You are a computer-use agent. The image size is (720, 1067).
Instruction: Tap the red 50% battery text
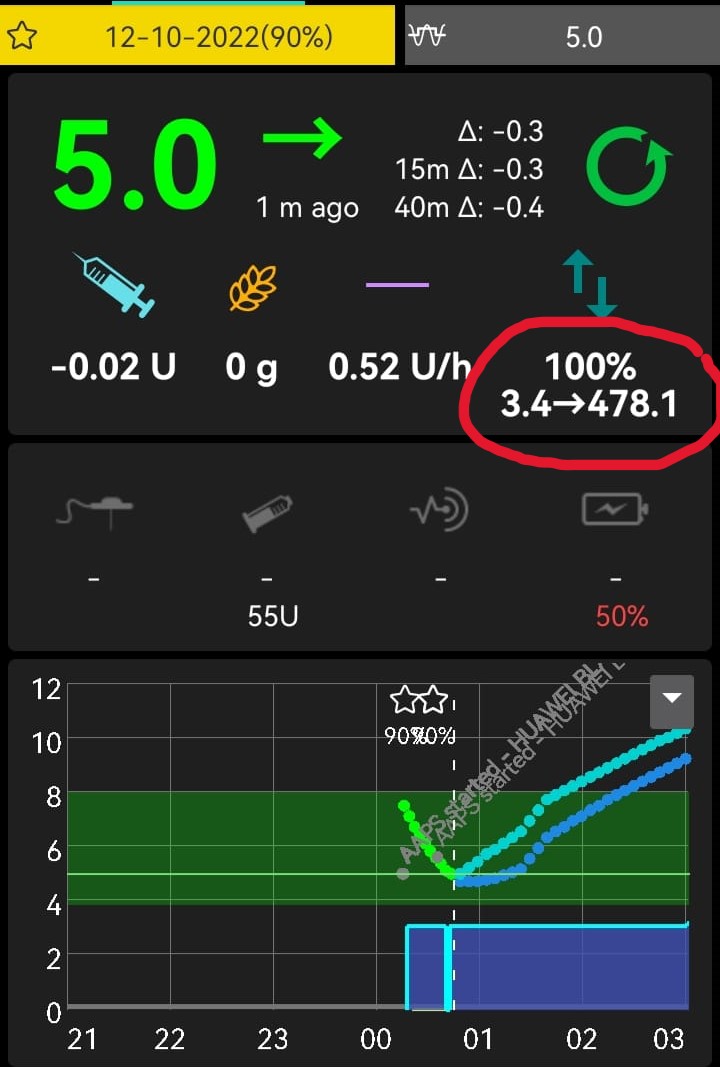(620, 616)
